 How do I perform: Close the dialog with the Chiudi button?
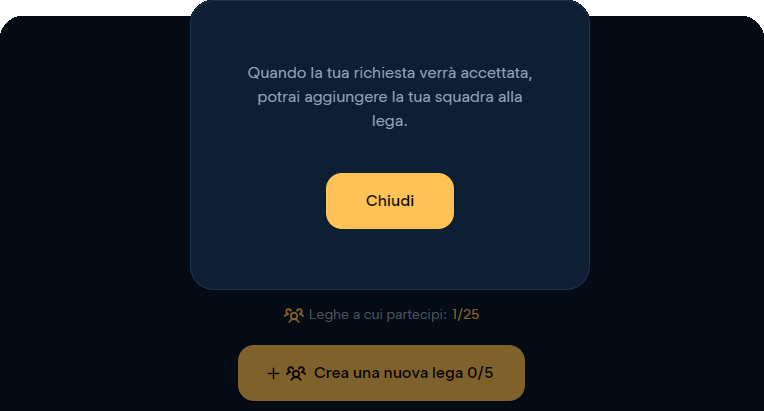(x=390, y=201)
